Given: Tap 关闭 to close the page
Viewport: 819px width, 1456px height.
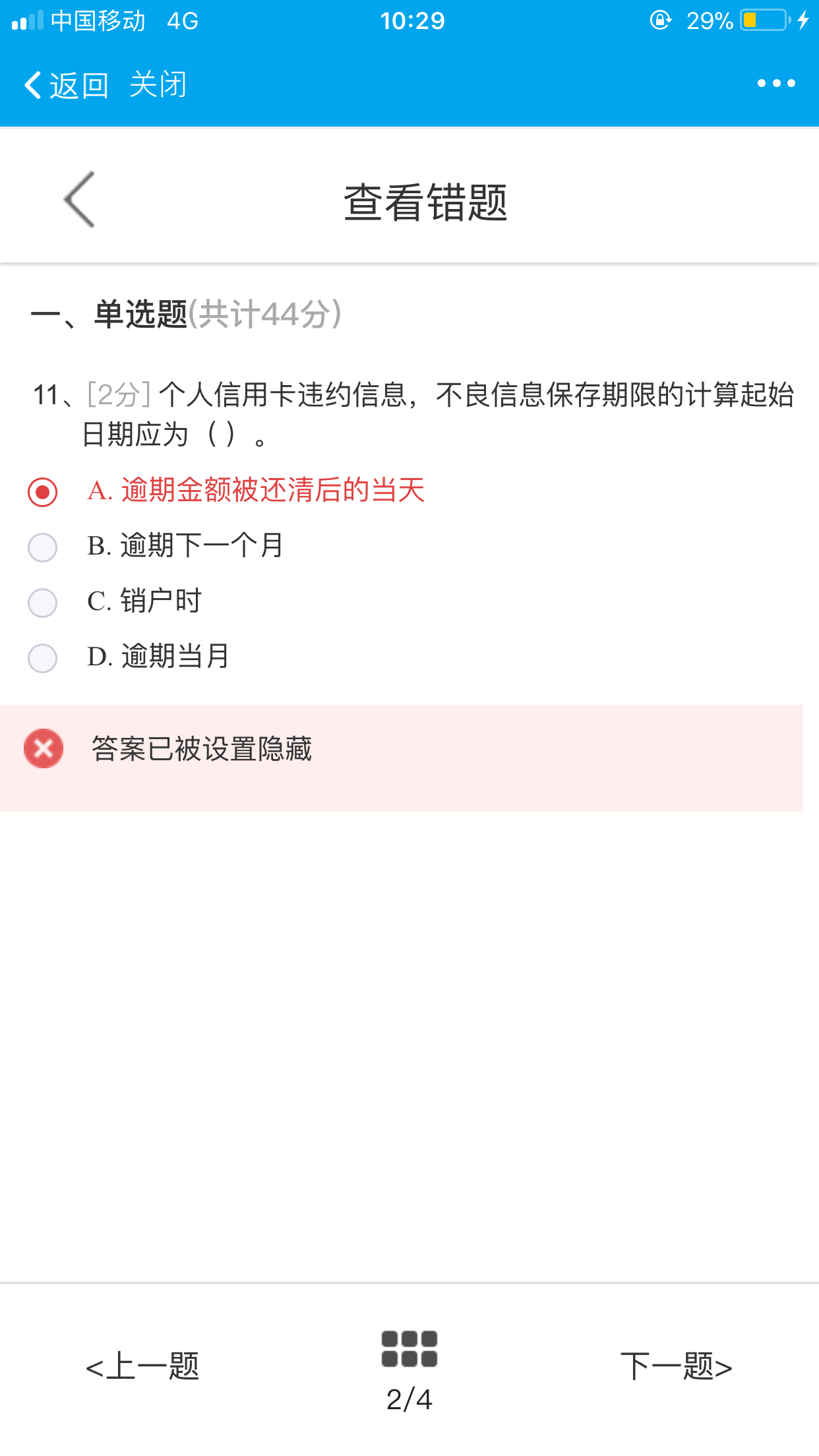Looking at the screenshot, I should click(158, 85).
